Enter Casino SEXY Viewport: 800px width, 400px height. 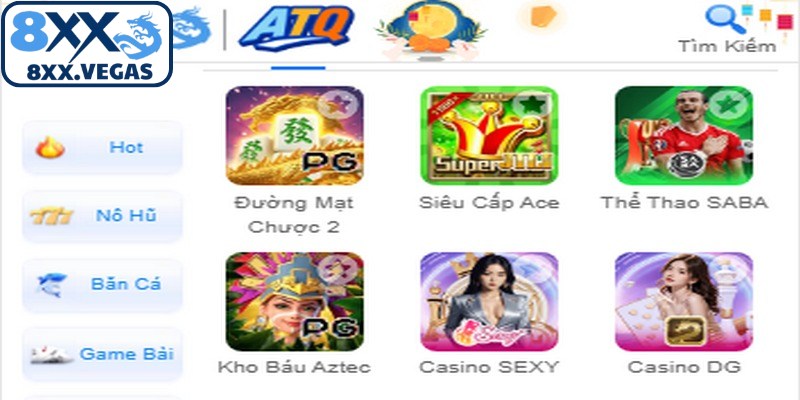[488, 302]
